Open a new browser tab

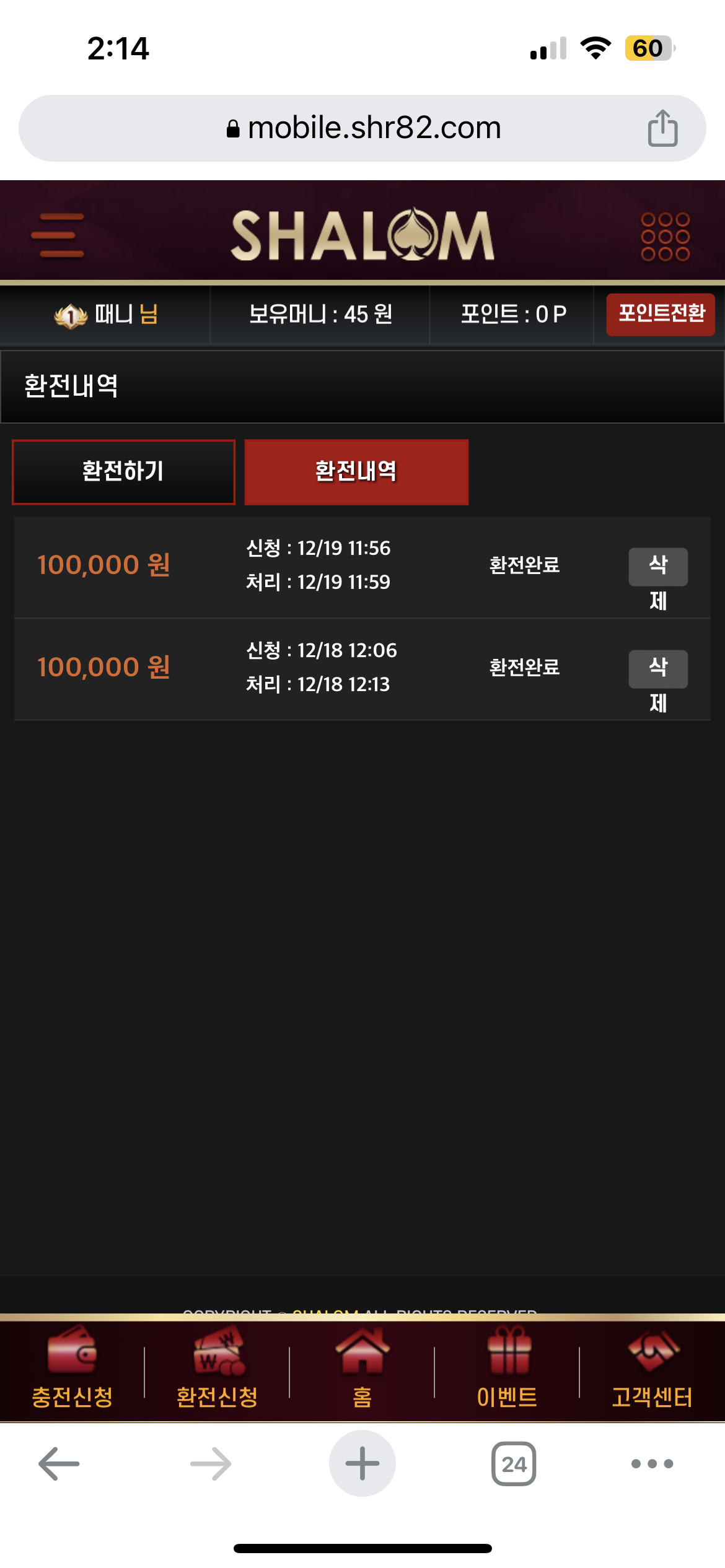362,1464
